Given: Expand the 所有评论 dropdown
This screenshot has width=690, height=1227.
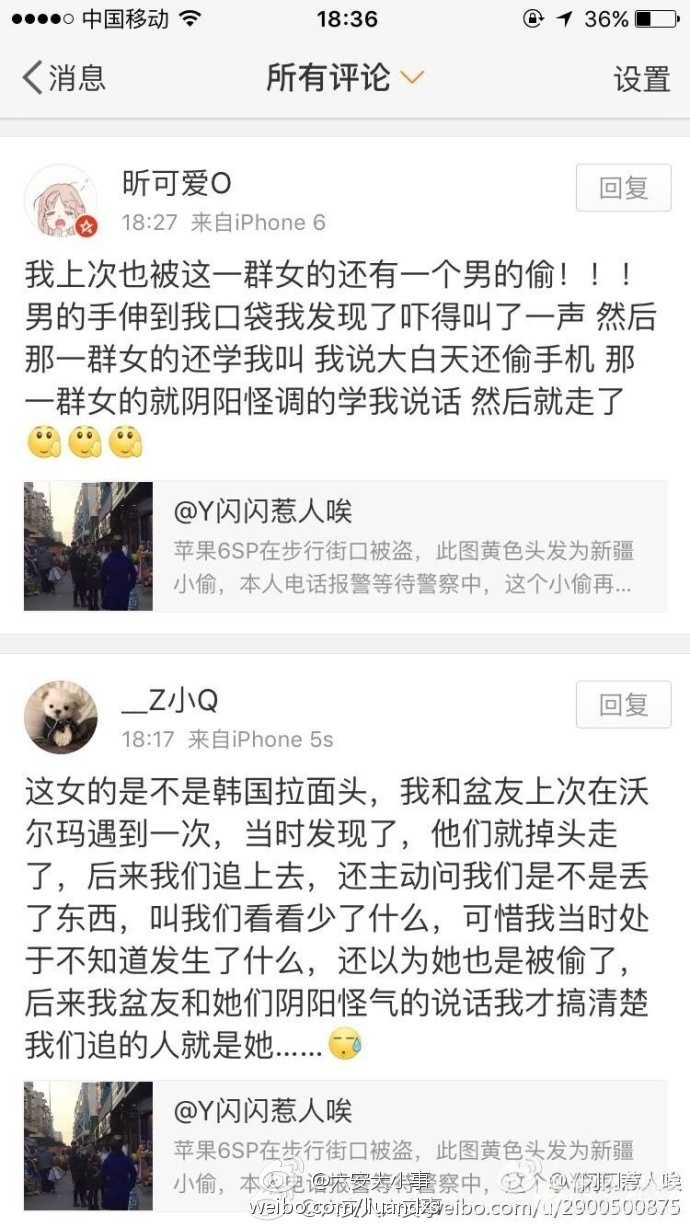Looking at the screenshot, I should point(344,78).
